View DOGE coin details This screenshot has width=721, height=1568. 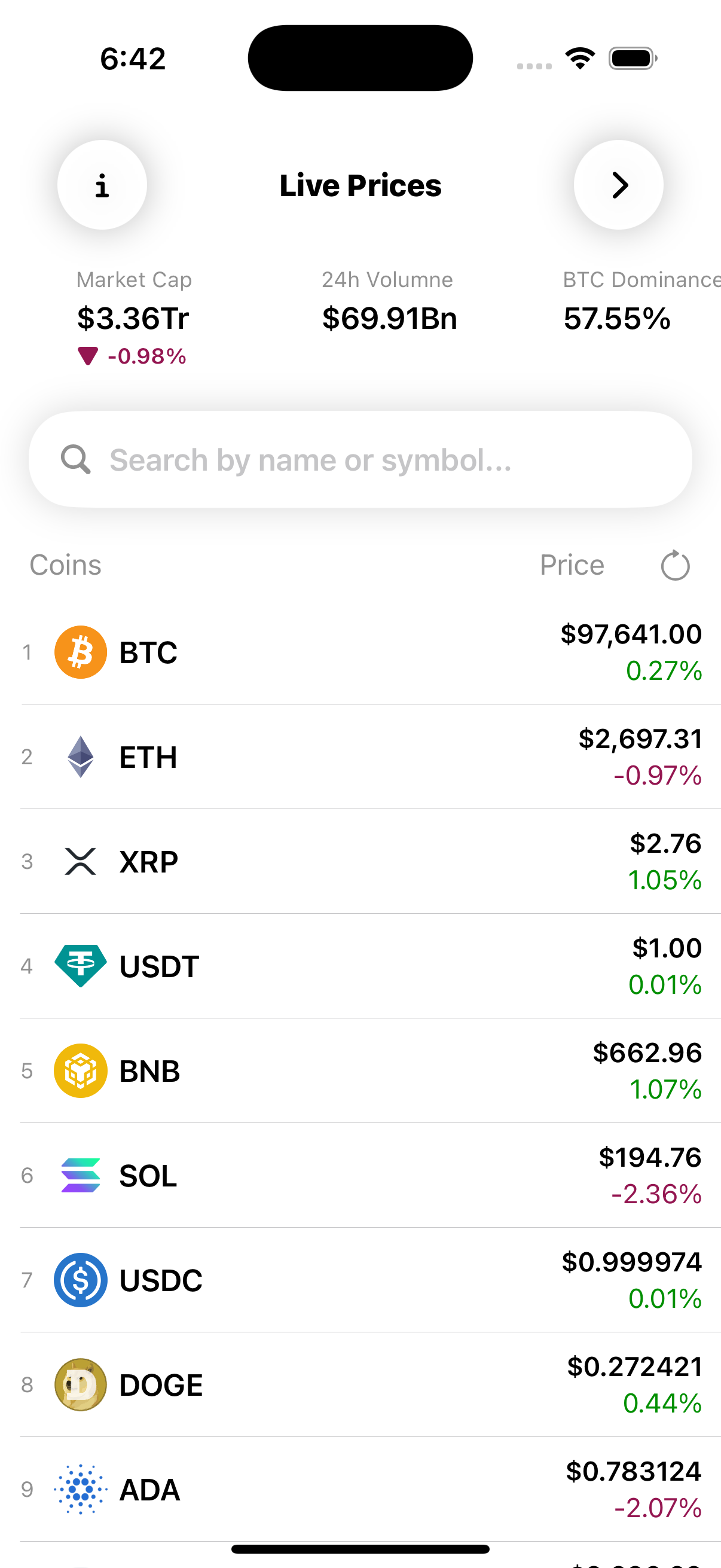[x=360, y=1386]
